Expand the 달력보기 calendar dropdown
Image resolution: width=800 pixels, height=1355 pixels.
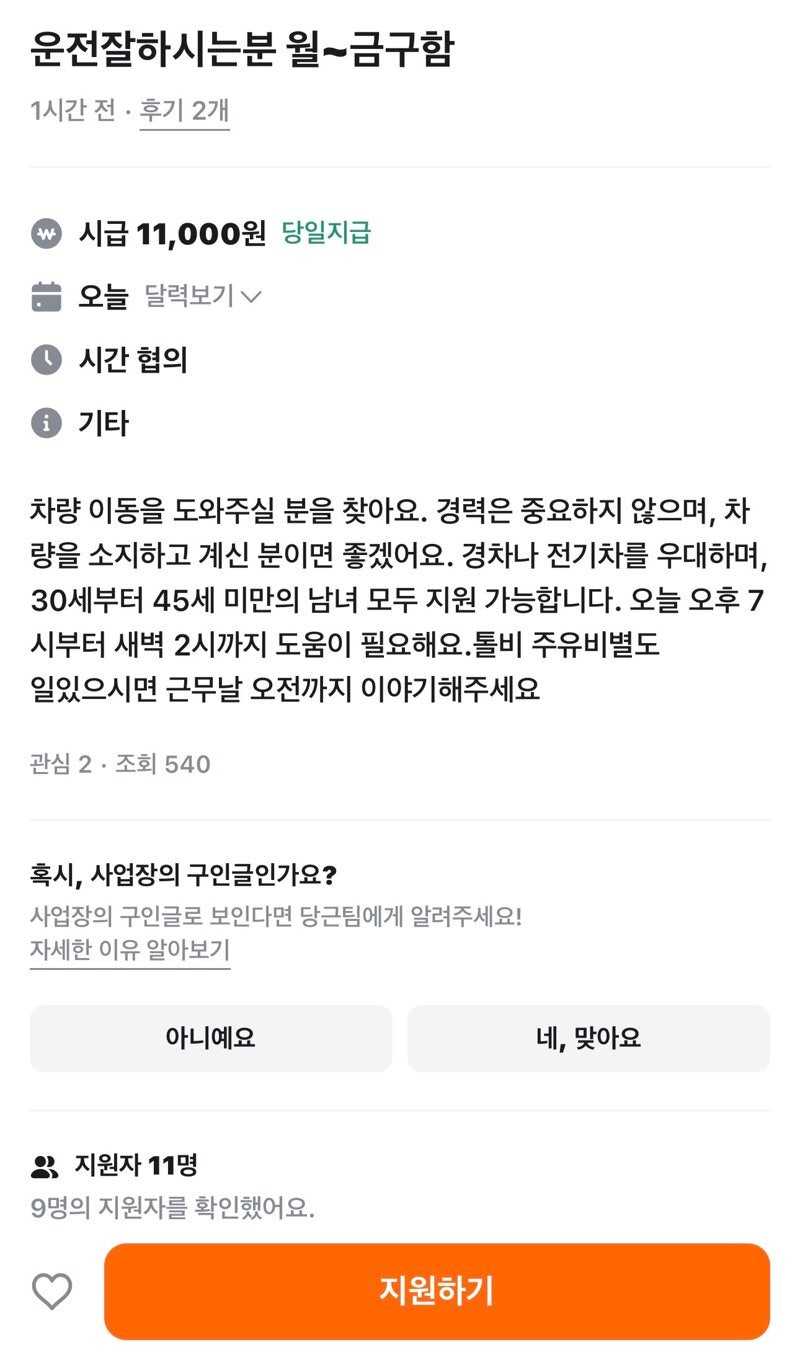click(203, 296)
